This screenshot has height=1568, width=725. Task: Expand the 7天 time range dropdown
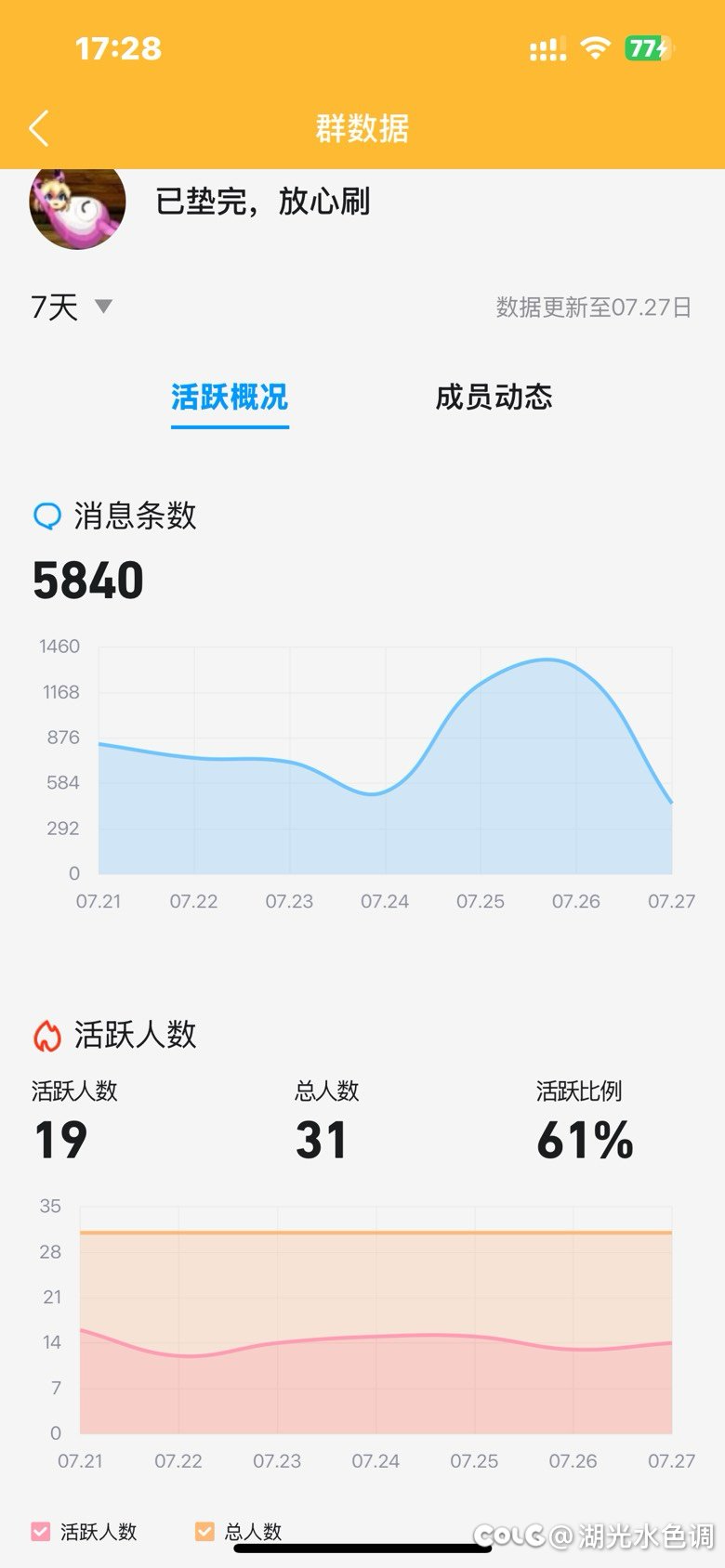(x=72, y=307)
